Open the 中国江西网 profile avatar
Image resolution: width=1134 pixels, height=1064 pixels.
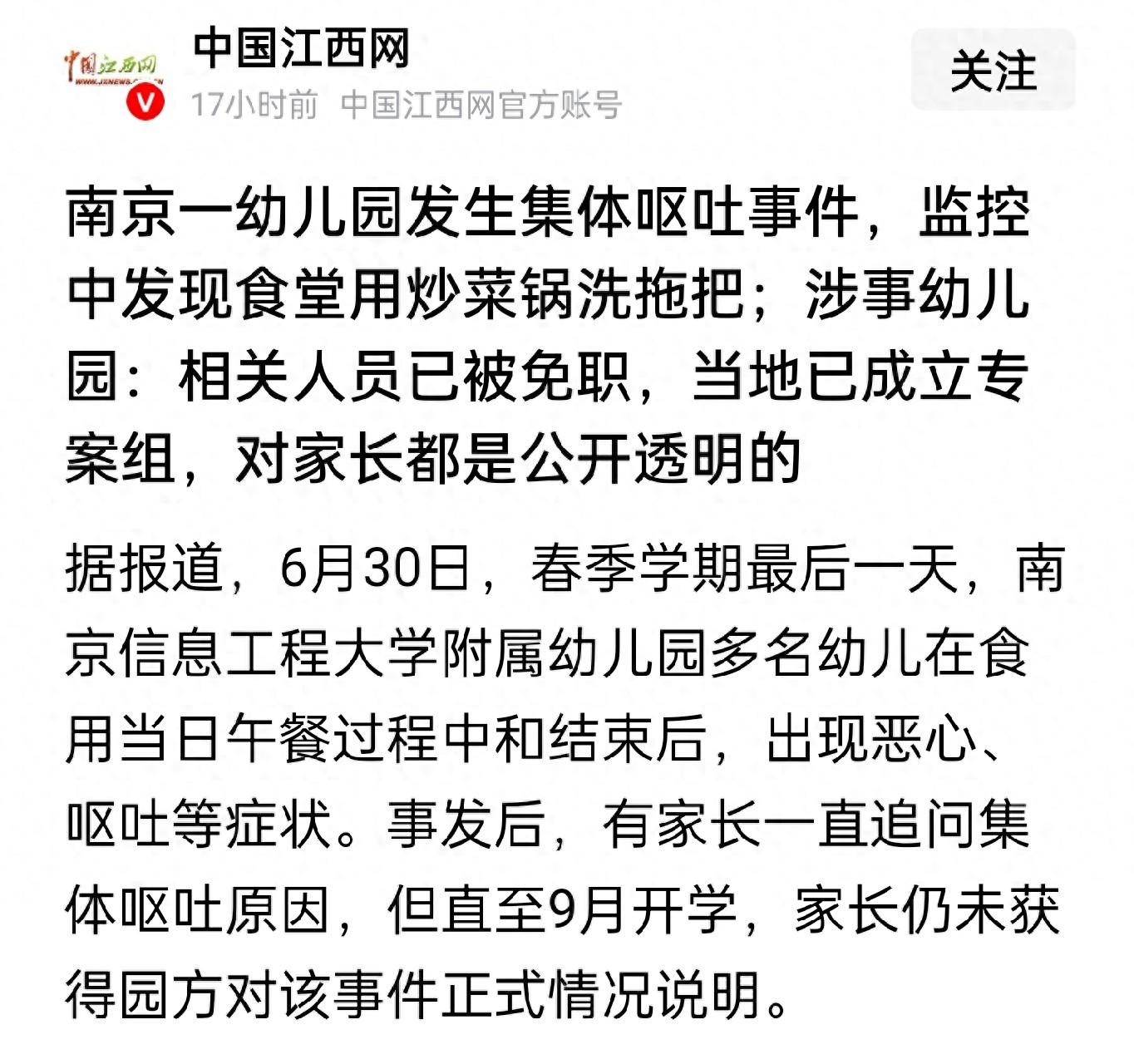(114, 73)
